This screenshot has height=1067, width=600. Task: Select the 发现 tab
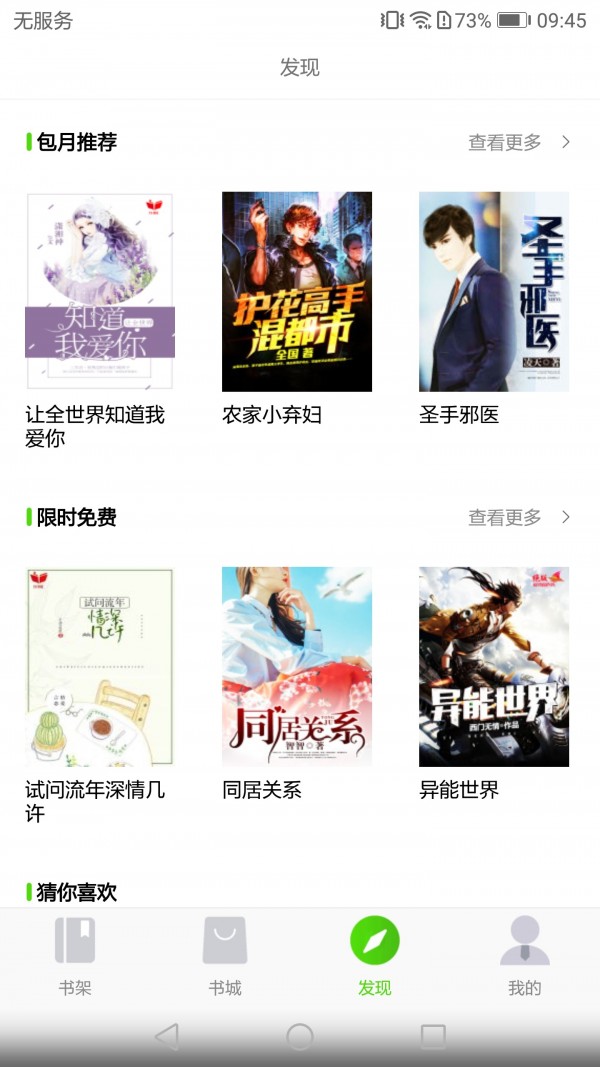tap(375, 955)
